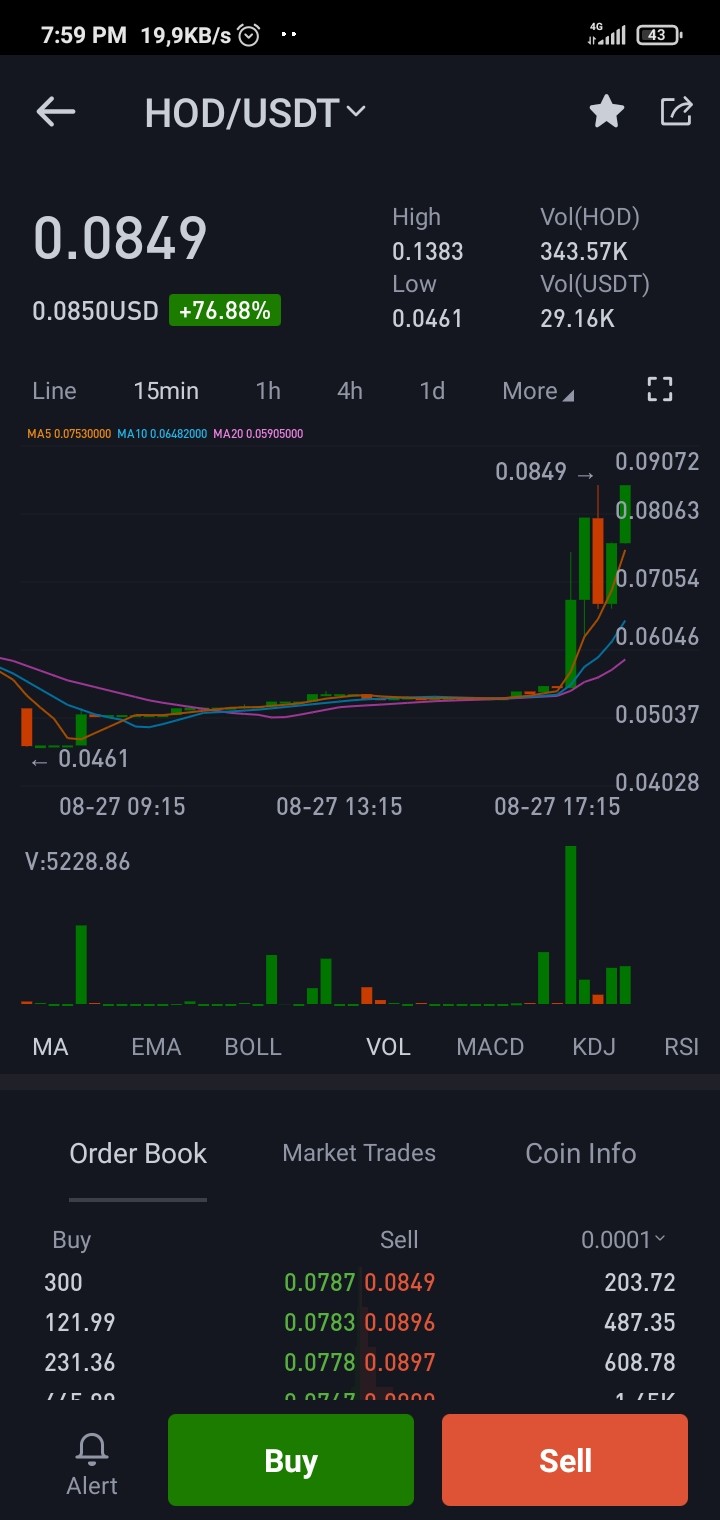Screen dimensions: 720x1520
Task: Tap the green Buy button
Action: pos(291,1460)
